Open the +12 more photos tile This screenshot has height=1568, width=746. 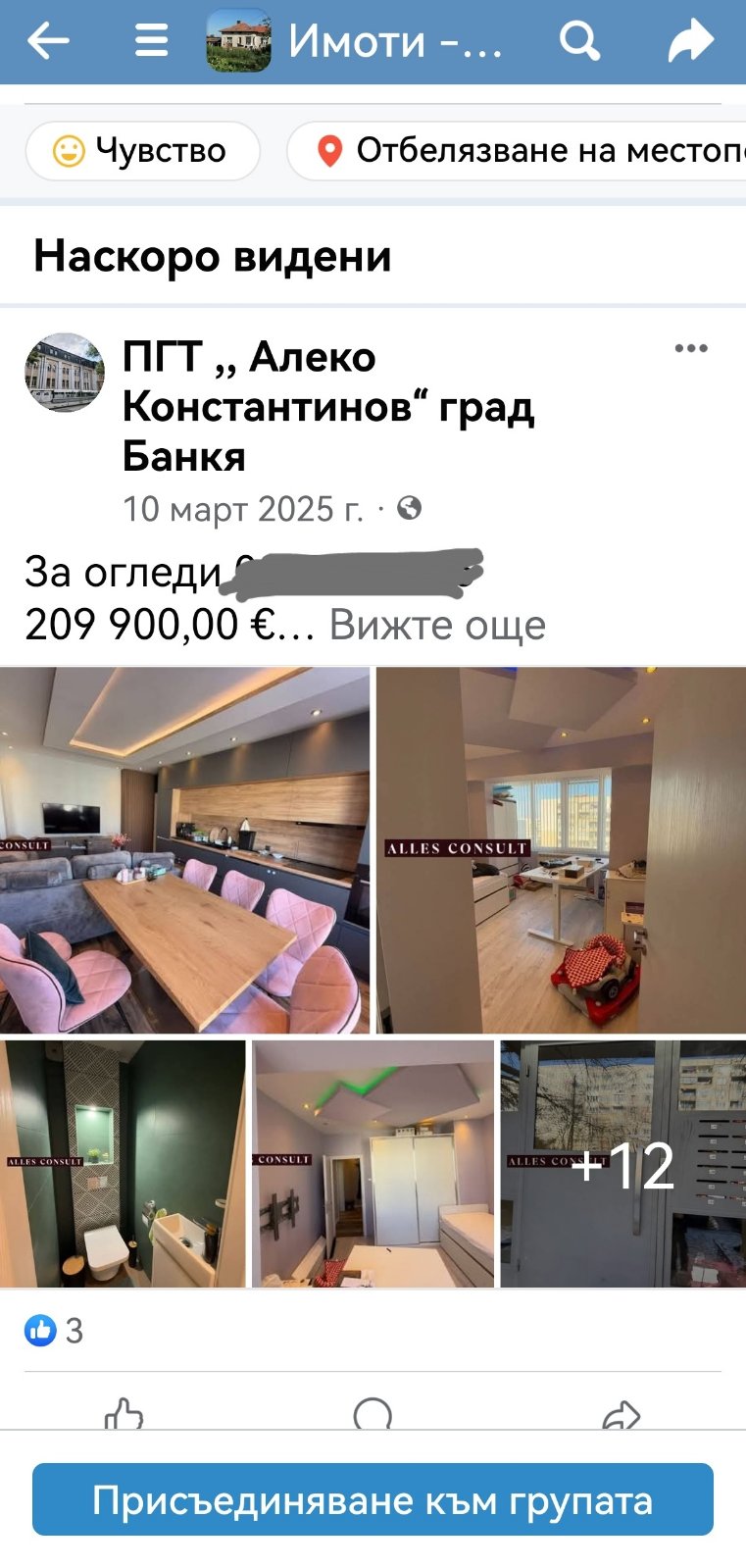tap(622, 1164)
